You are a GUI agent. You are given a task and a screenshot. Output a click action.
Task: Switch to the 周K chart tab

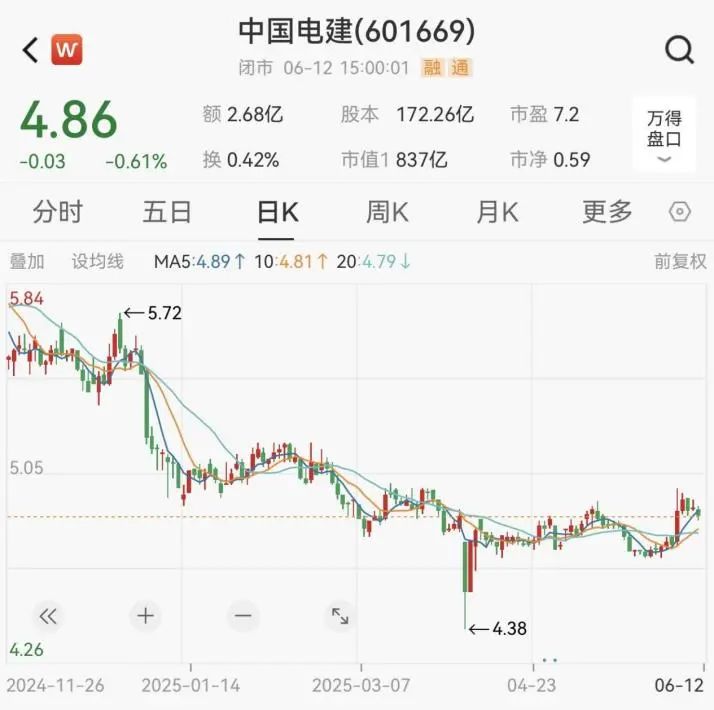[x=387, y=212]
